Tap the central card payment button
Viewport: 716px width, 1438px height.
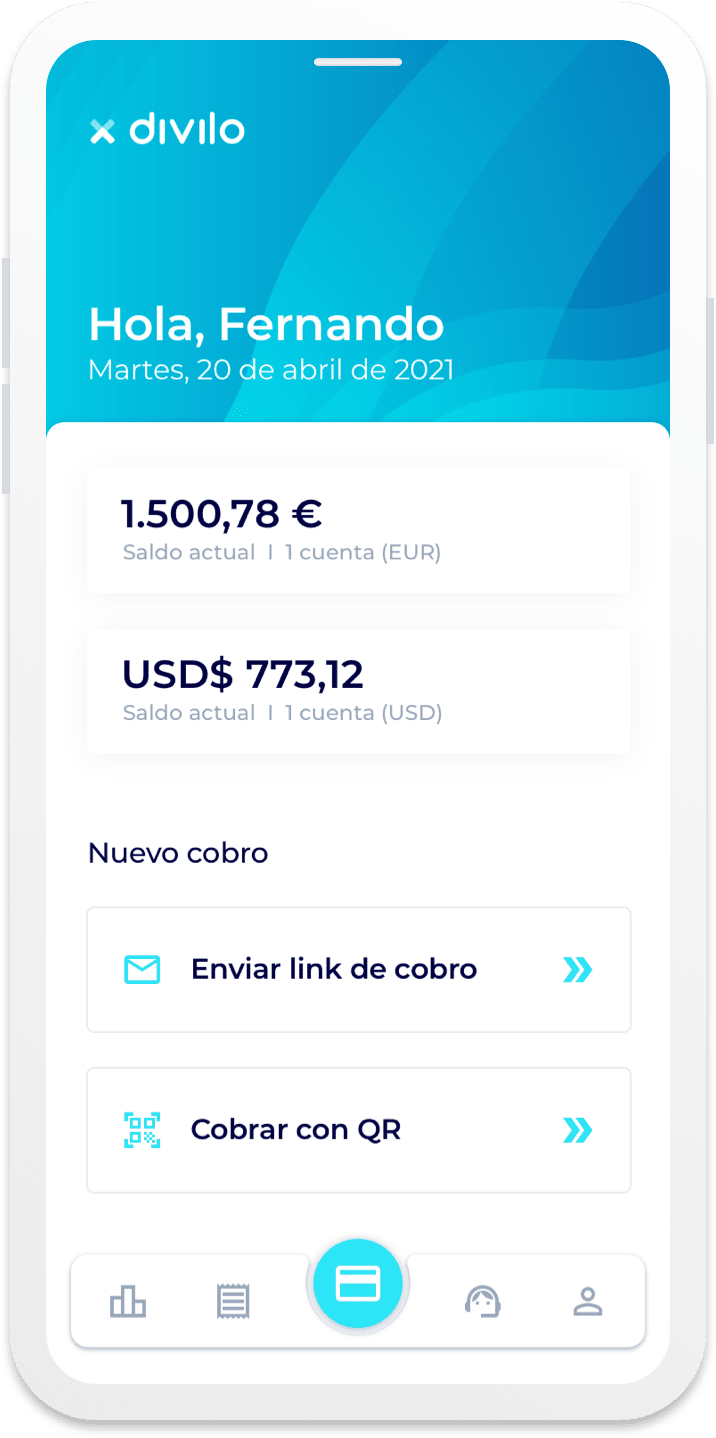[358, 1284]
